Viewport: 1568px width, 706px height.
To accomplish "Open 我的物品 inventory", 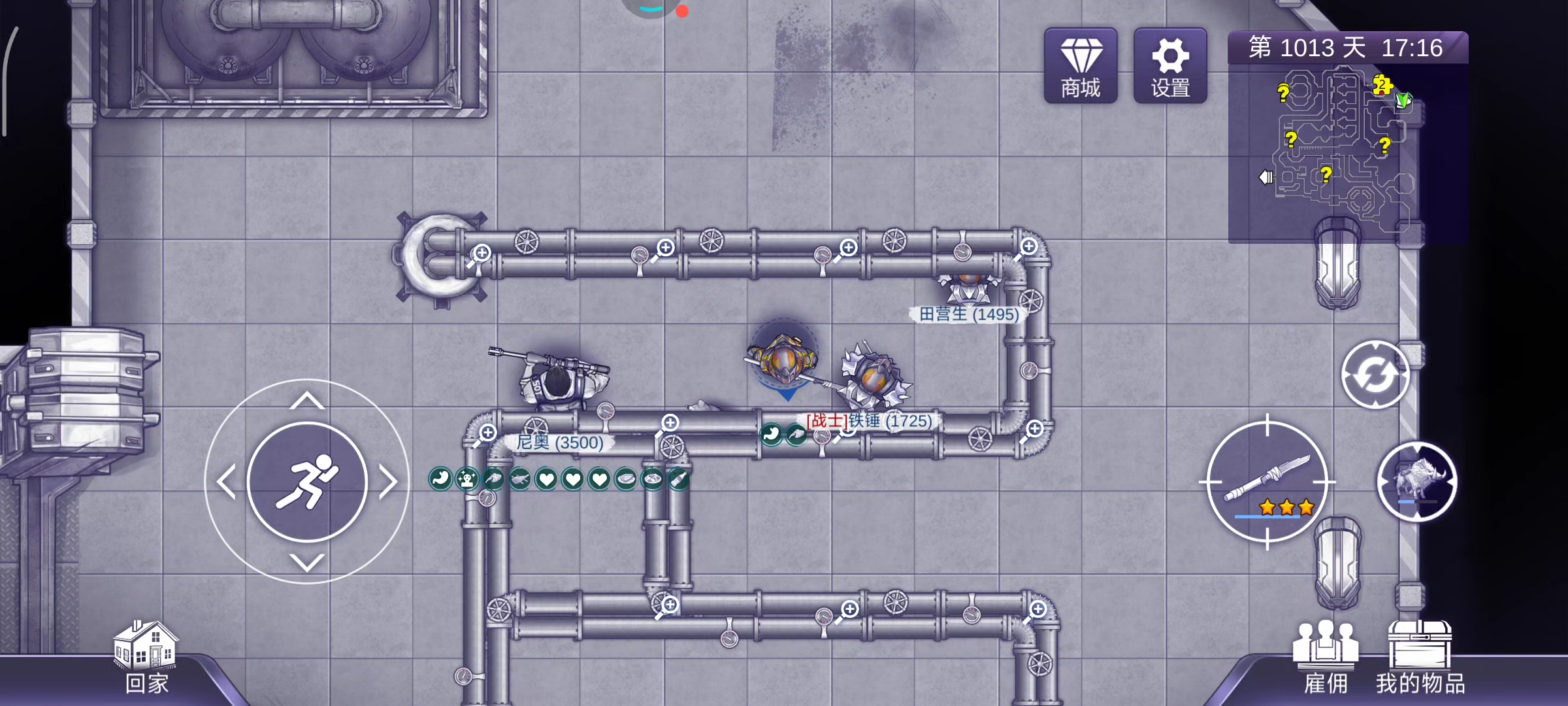I will 1420,657.
